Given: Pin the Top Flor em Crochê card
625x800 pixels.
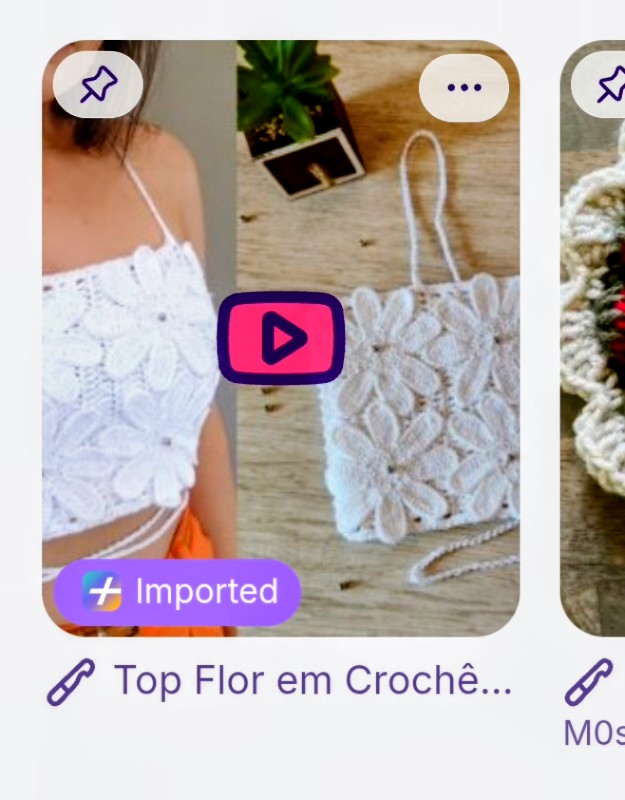Looking at the screenshot, I should coord(98,86).
